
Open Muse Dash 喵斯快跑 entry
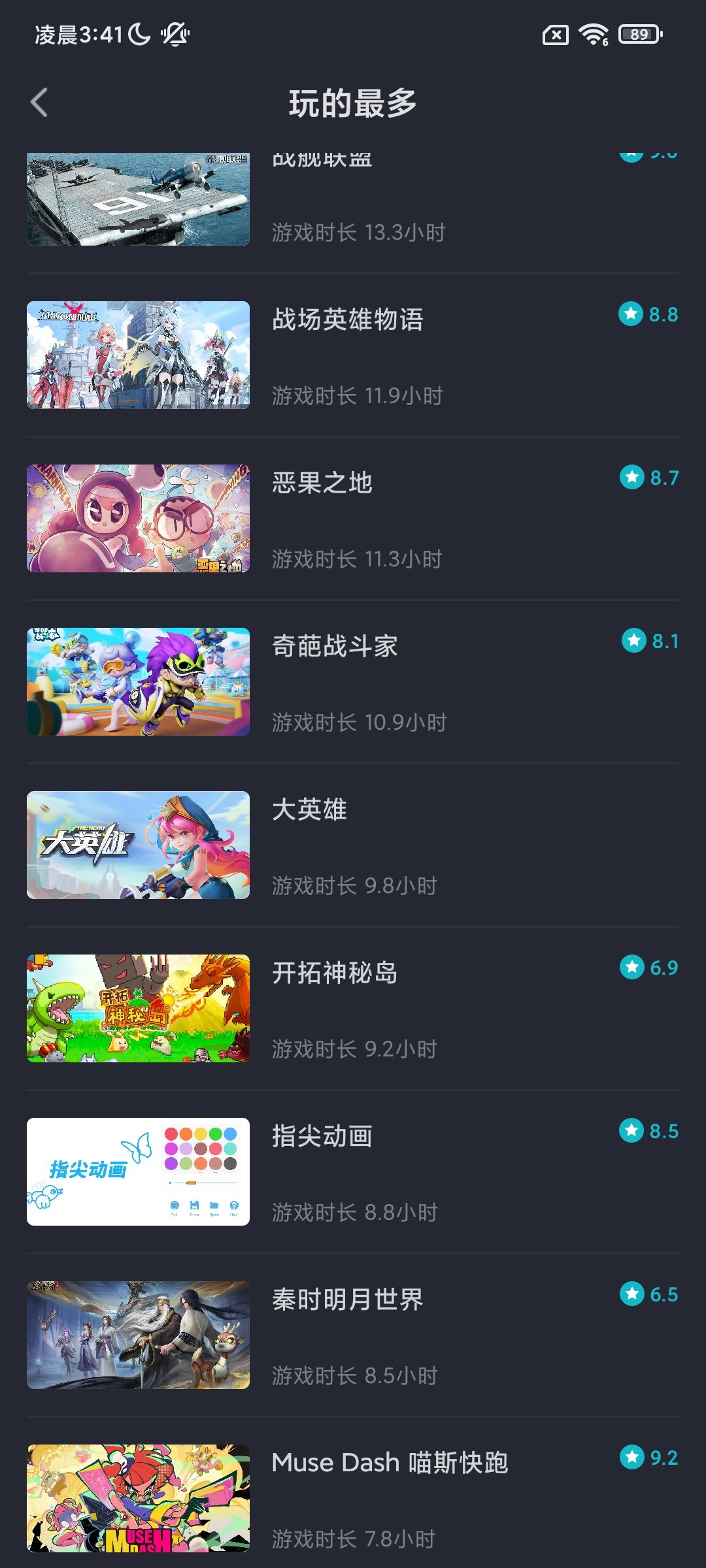[x=353, y=1498]
